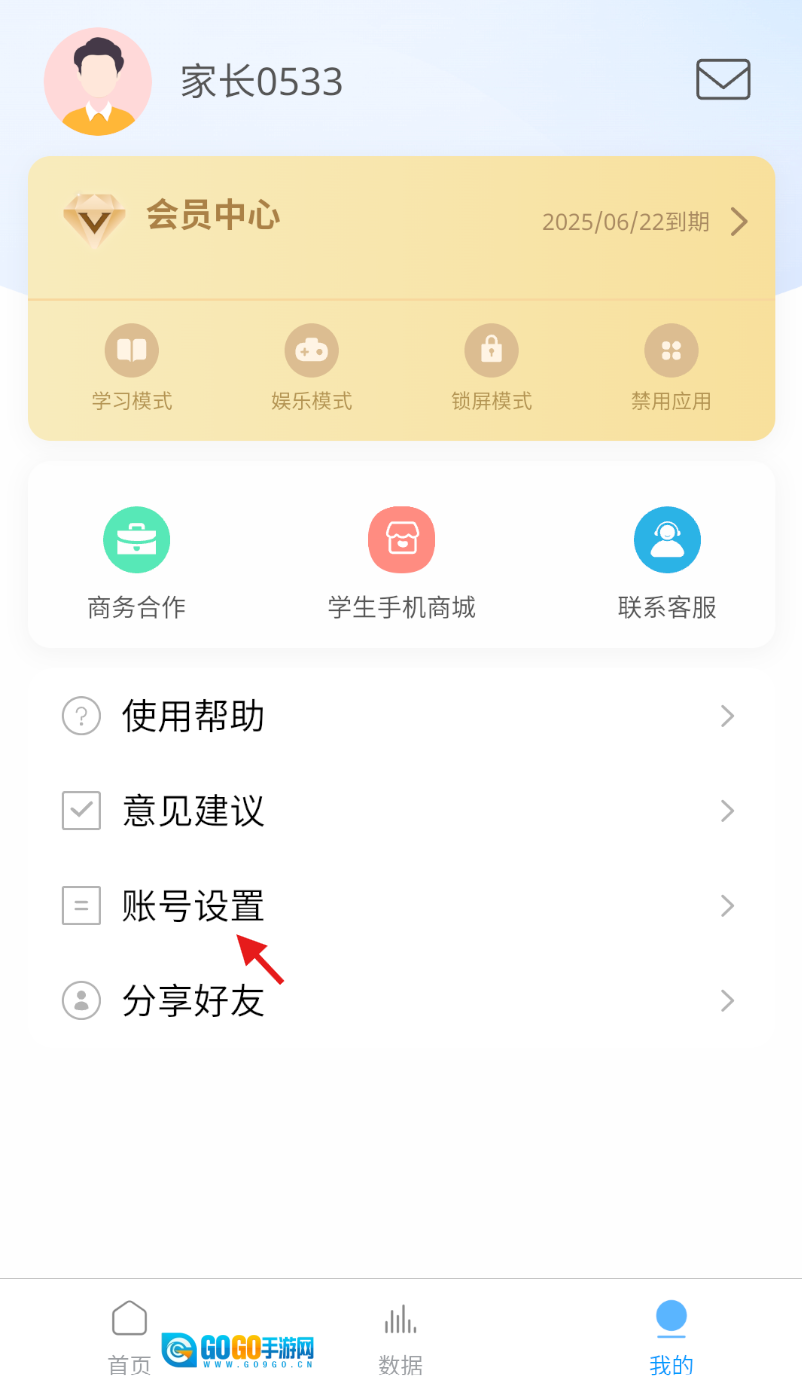The width and height of the screenshot is (802, 1378).
Task: Open the 会员中心 membership card
Action: 400,221
